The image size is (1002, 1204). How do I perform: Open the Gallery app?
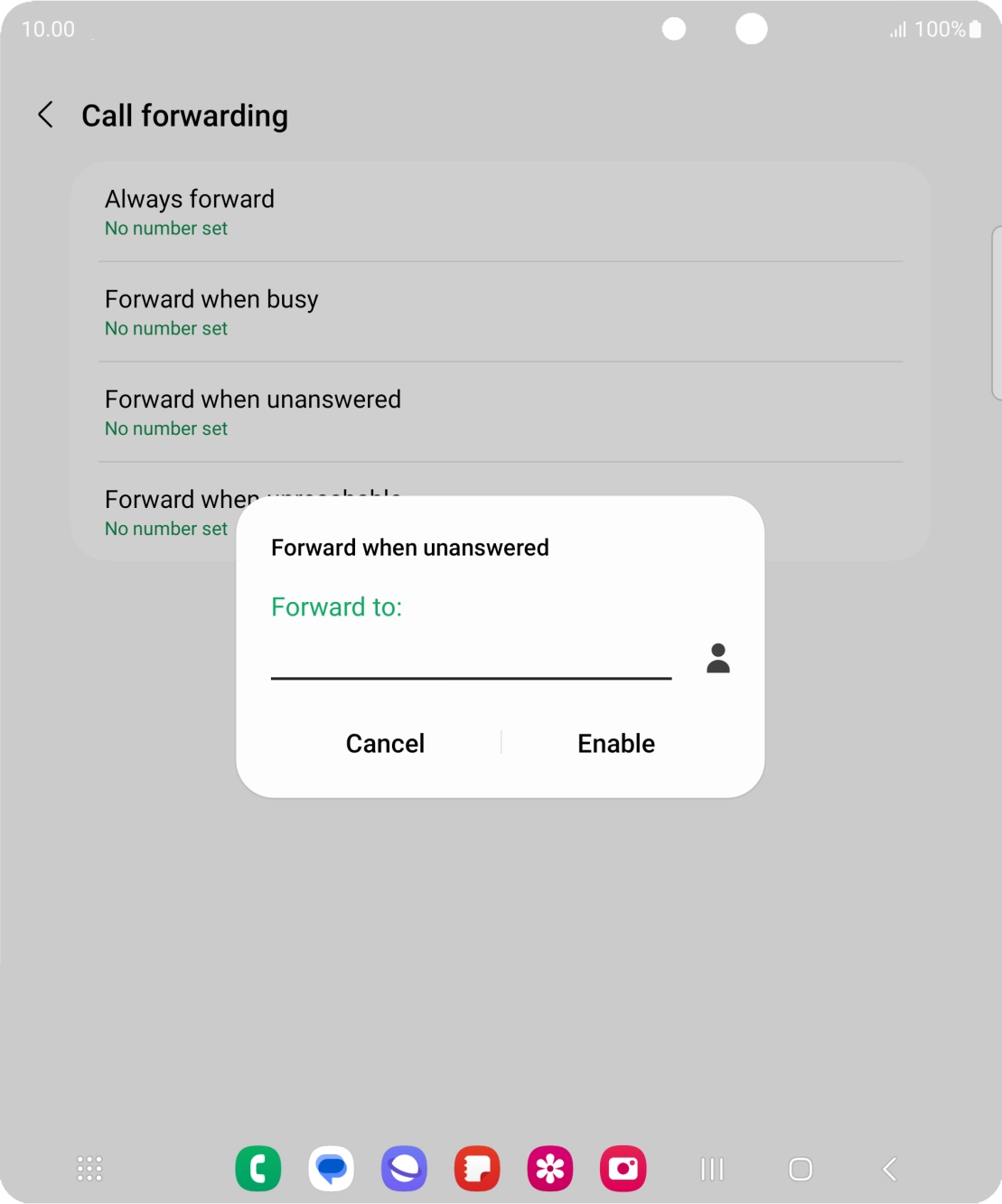coord(550,1168)
